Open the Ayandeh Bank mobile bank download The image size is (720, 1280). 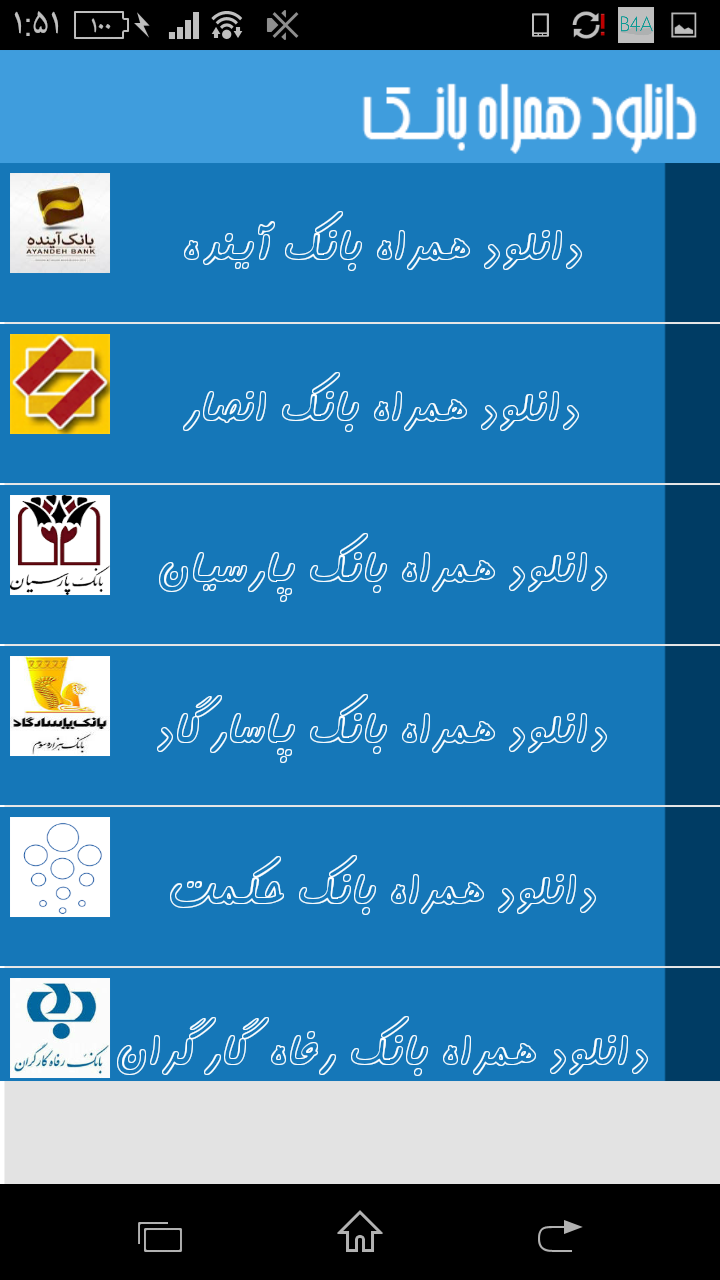tap(384, 246)
